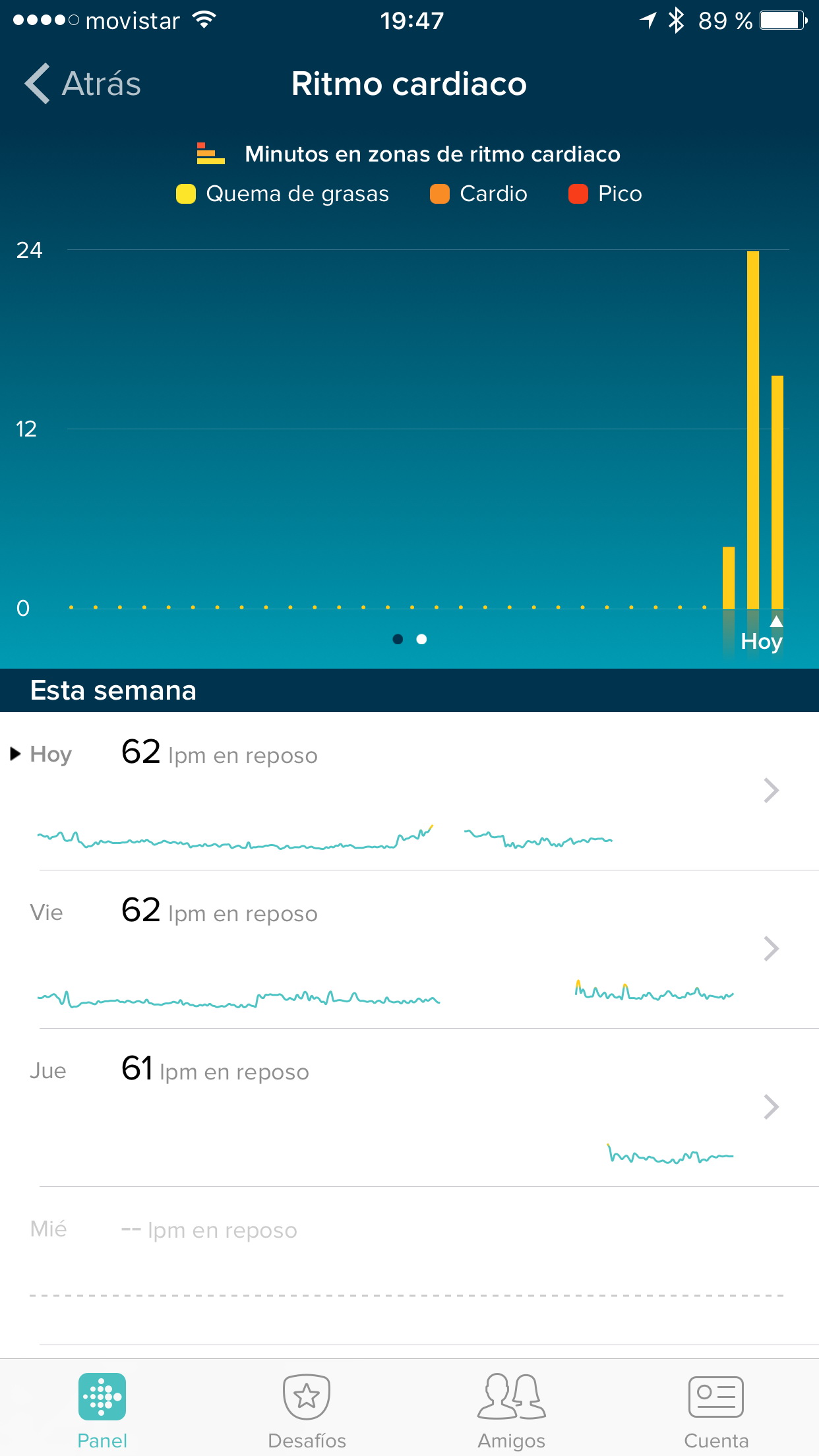Tap the chart page indicator dots
Viewport: 819px width, 1456px height.
409,639
